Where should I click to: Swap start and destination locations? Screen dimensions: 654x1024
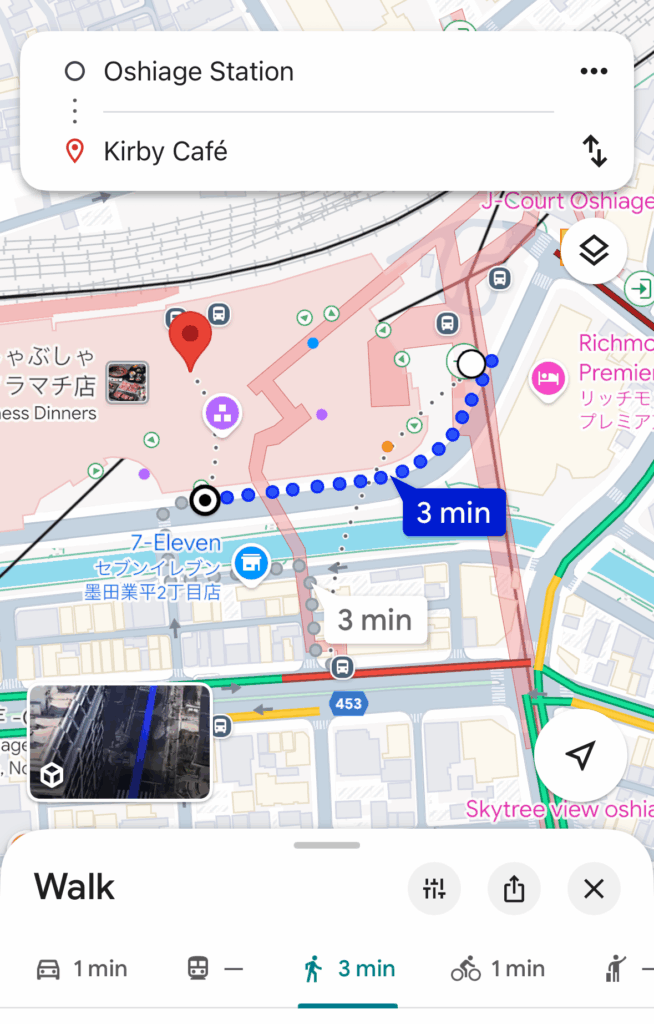594,152
